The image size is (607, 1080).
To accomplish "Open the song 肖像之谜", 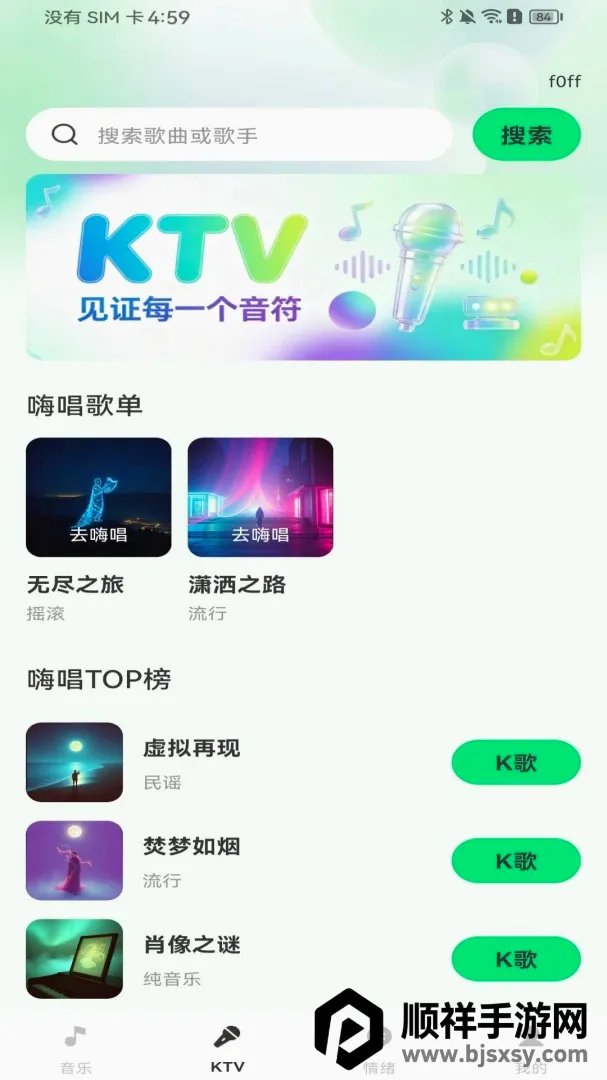I will [x=192, y=944].
